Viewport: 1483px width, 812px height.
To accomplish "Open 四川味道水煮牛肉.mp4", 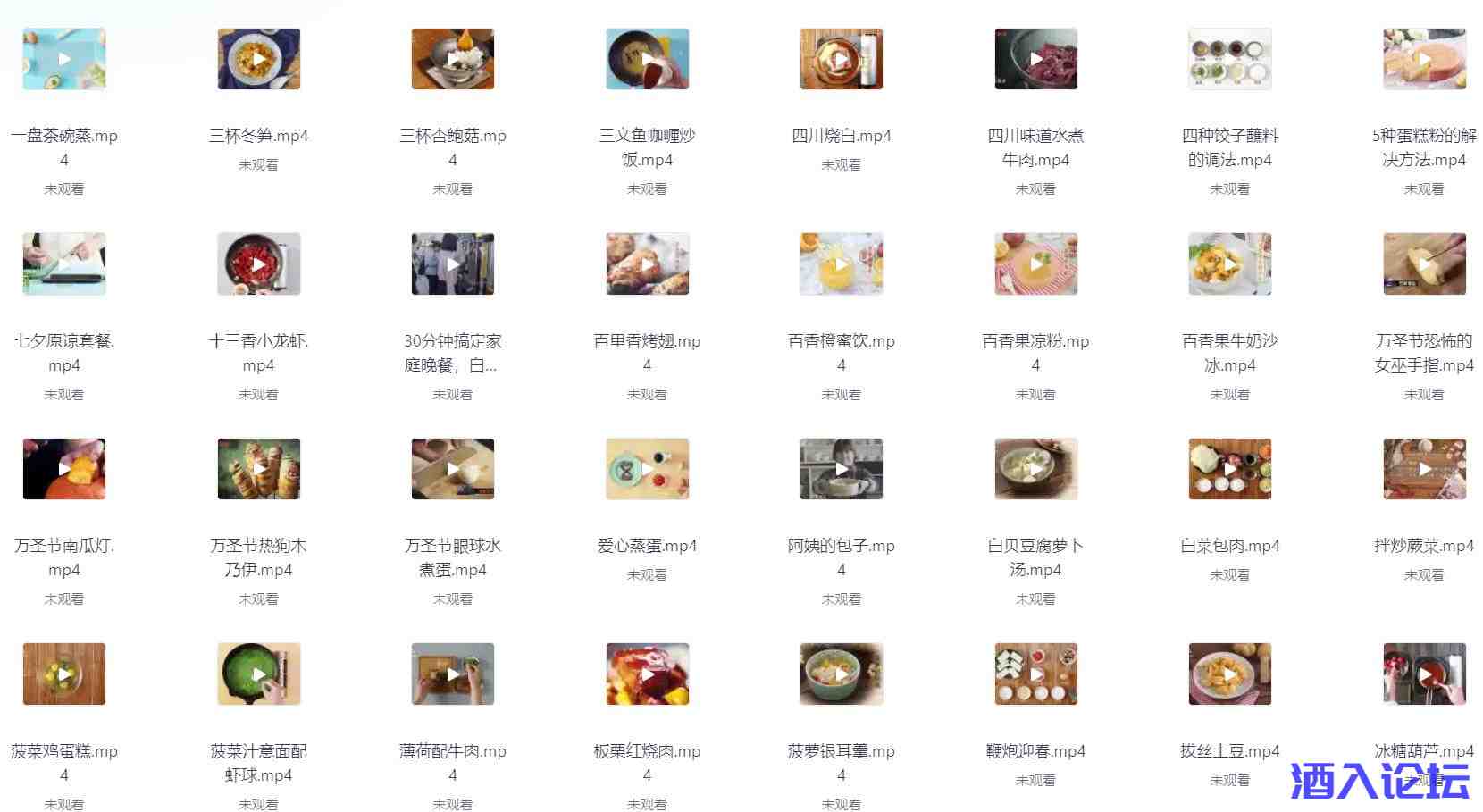I will (x=1035, y=59).
